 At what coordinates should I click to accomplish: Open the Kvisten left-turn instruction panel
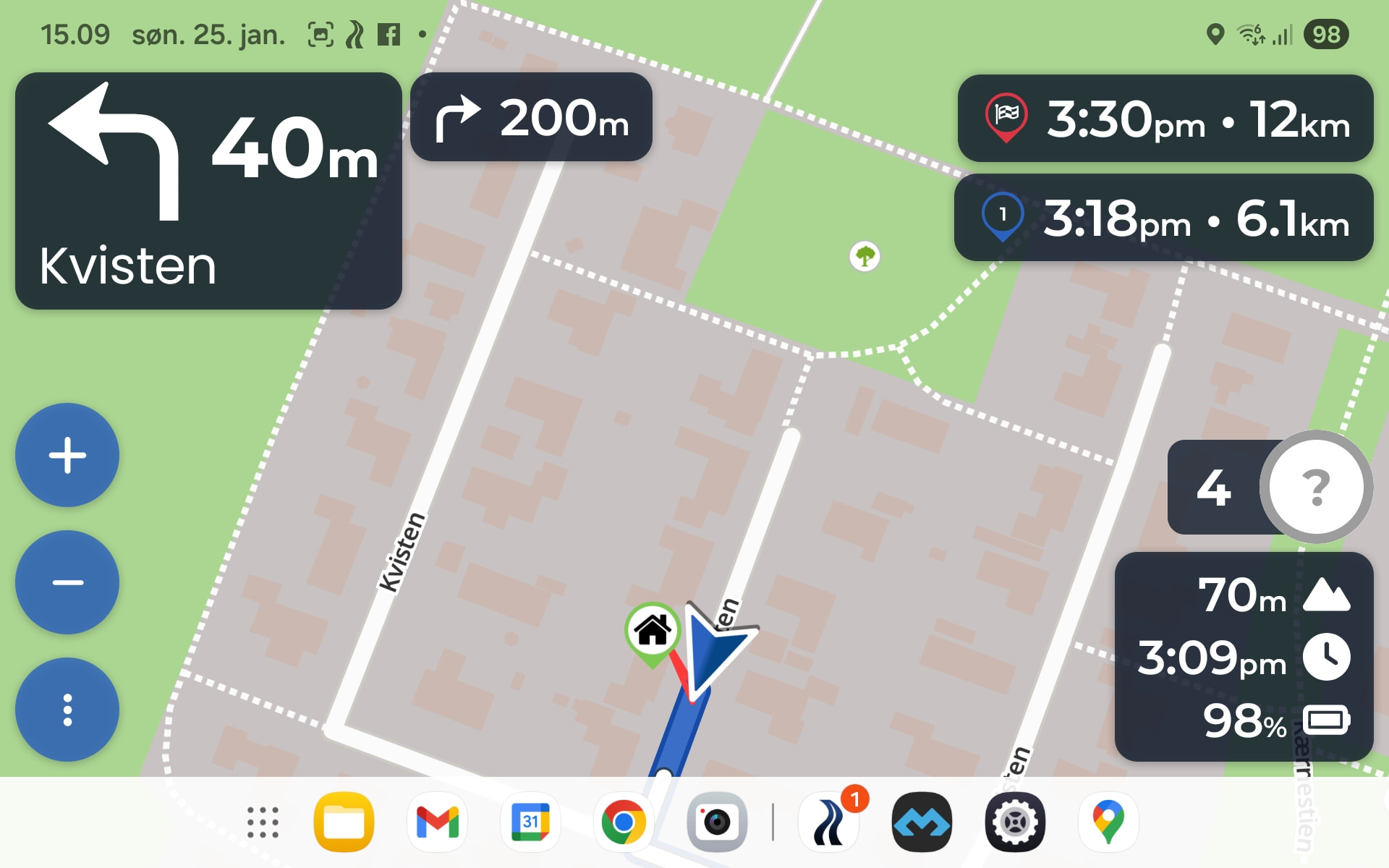coord(208,191)
